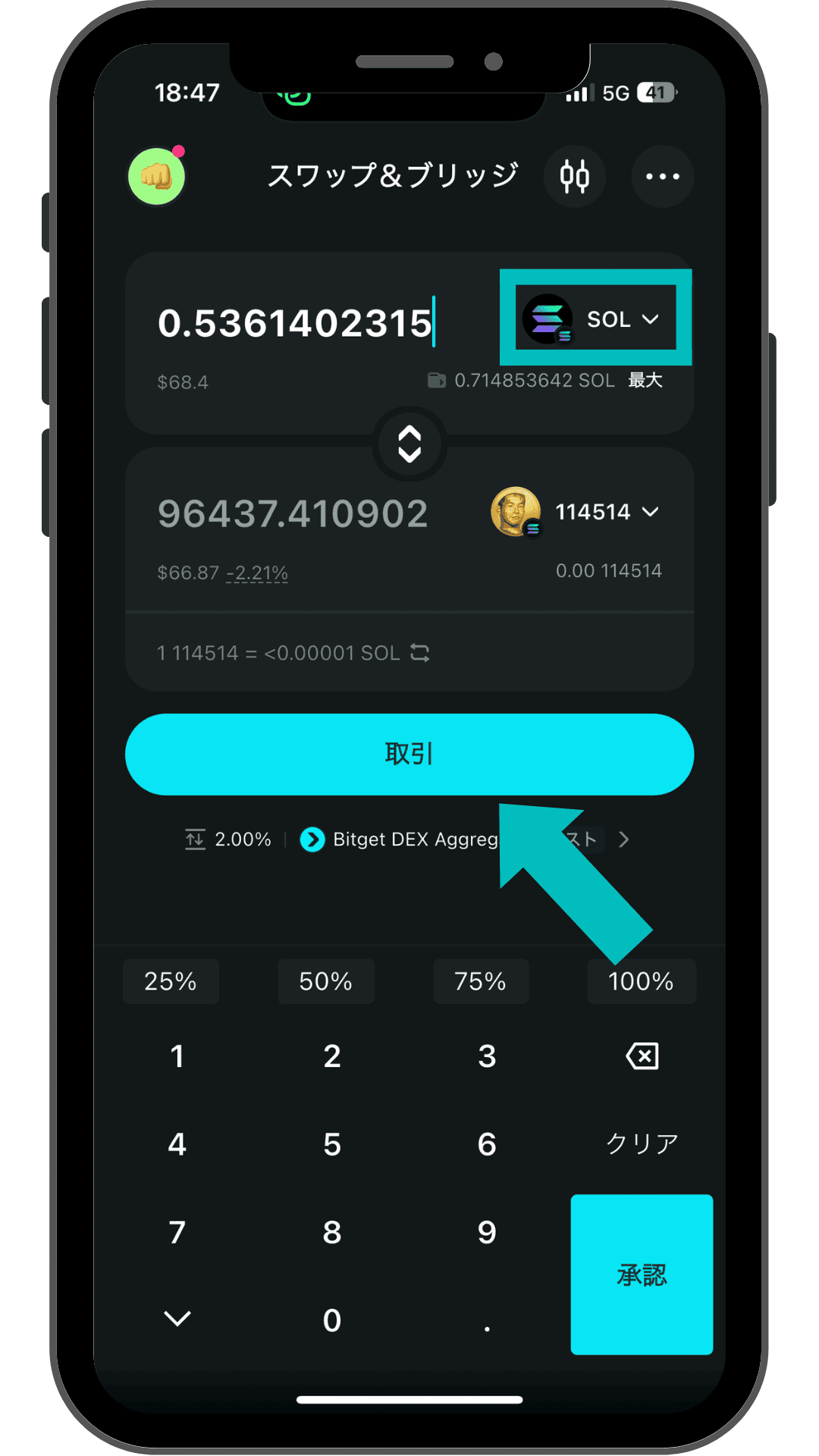The width and height of the screenshot is (819, 1456).
Task: Open the 114514 token selector
Action: click(x=578, y=512)
